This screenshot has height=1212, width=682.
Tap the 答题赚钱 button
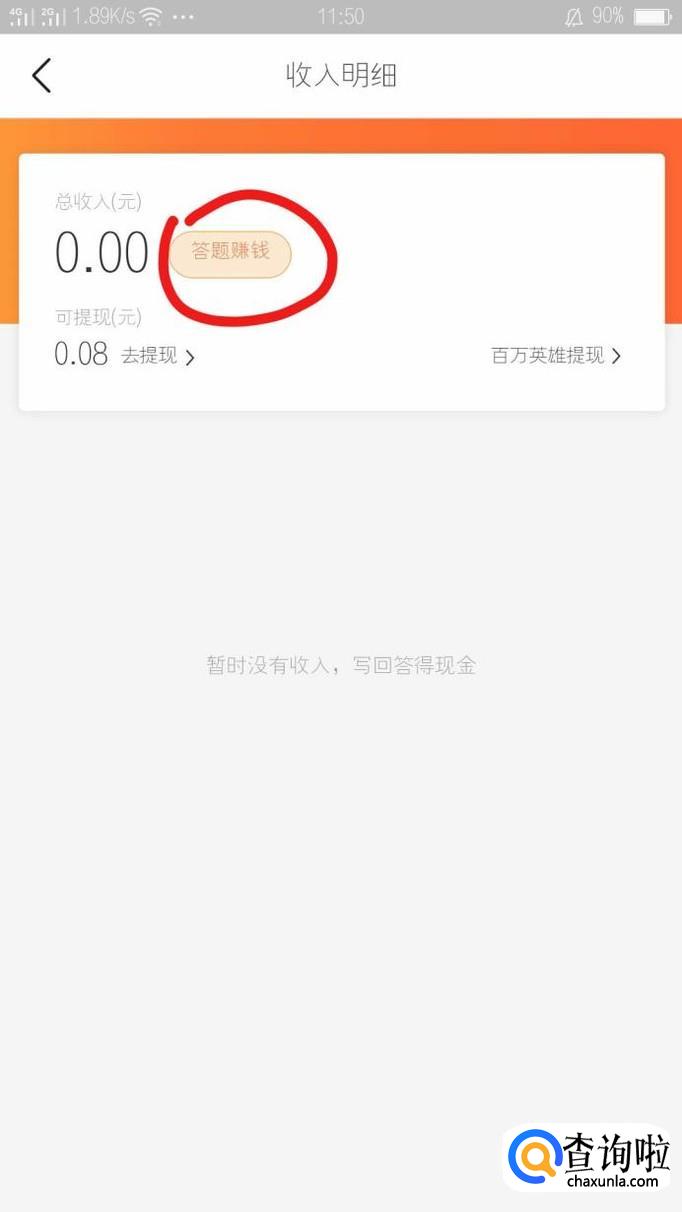[230, 253]
